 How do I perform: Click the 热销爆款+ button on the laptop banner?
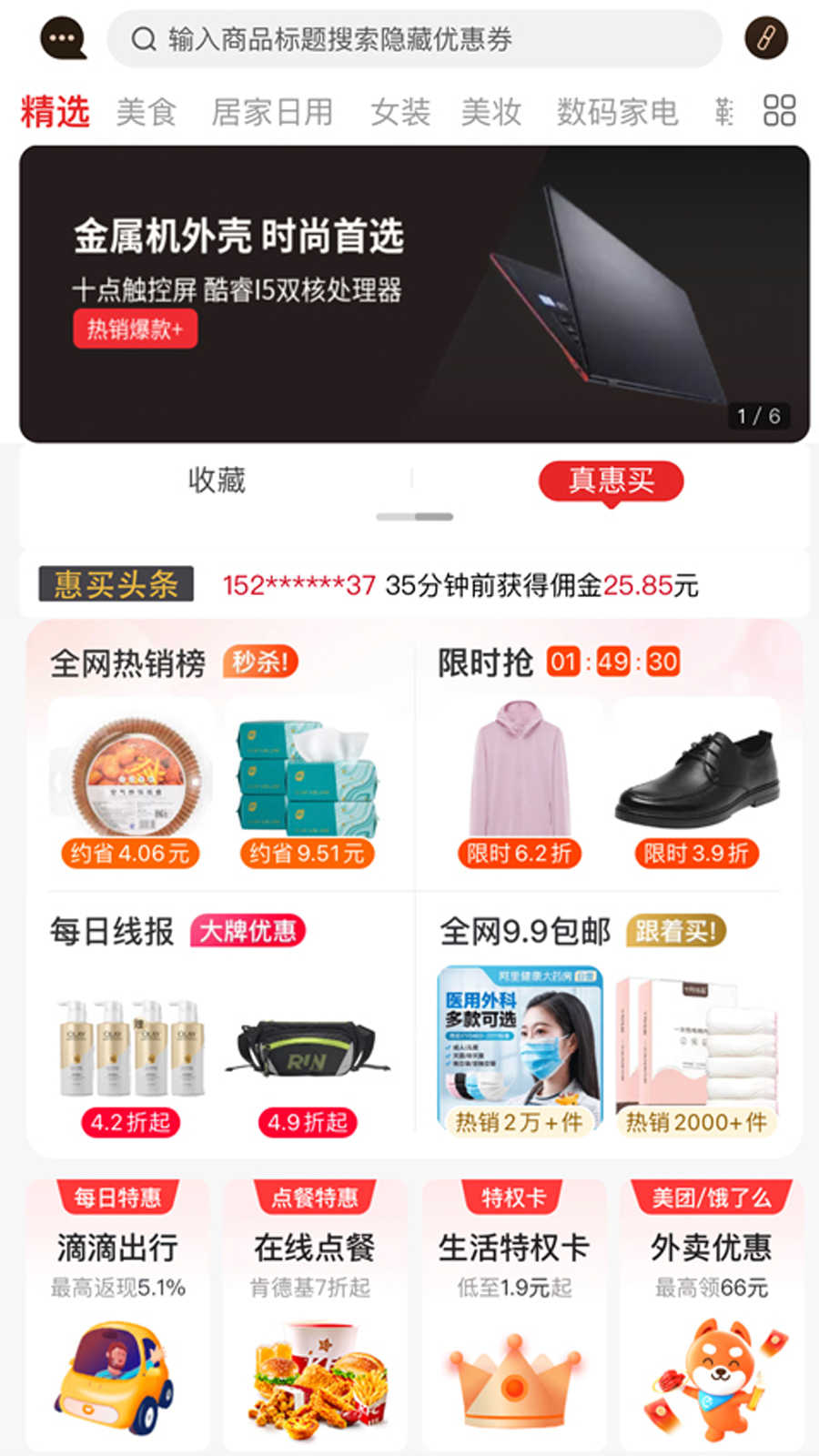[x=134, y=329]
